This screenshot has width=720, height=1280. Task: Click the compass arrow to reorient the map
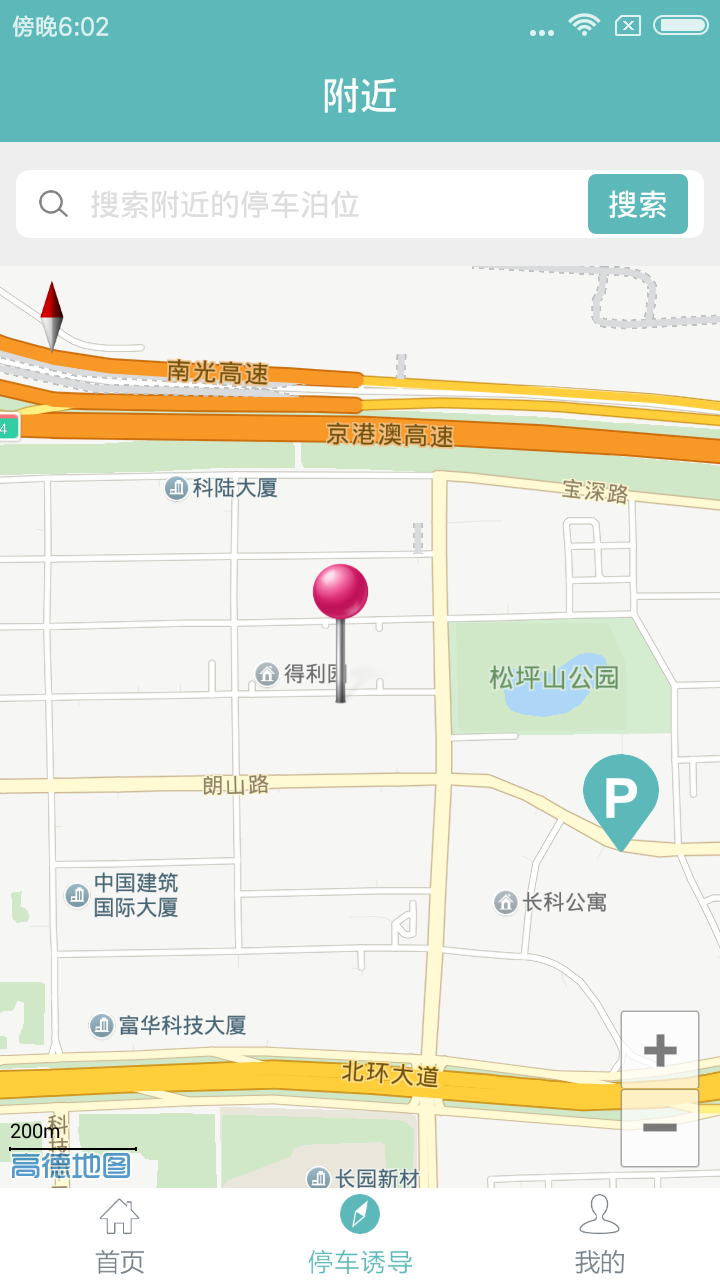coord(50,312)
